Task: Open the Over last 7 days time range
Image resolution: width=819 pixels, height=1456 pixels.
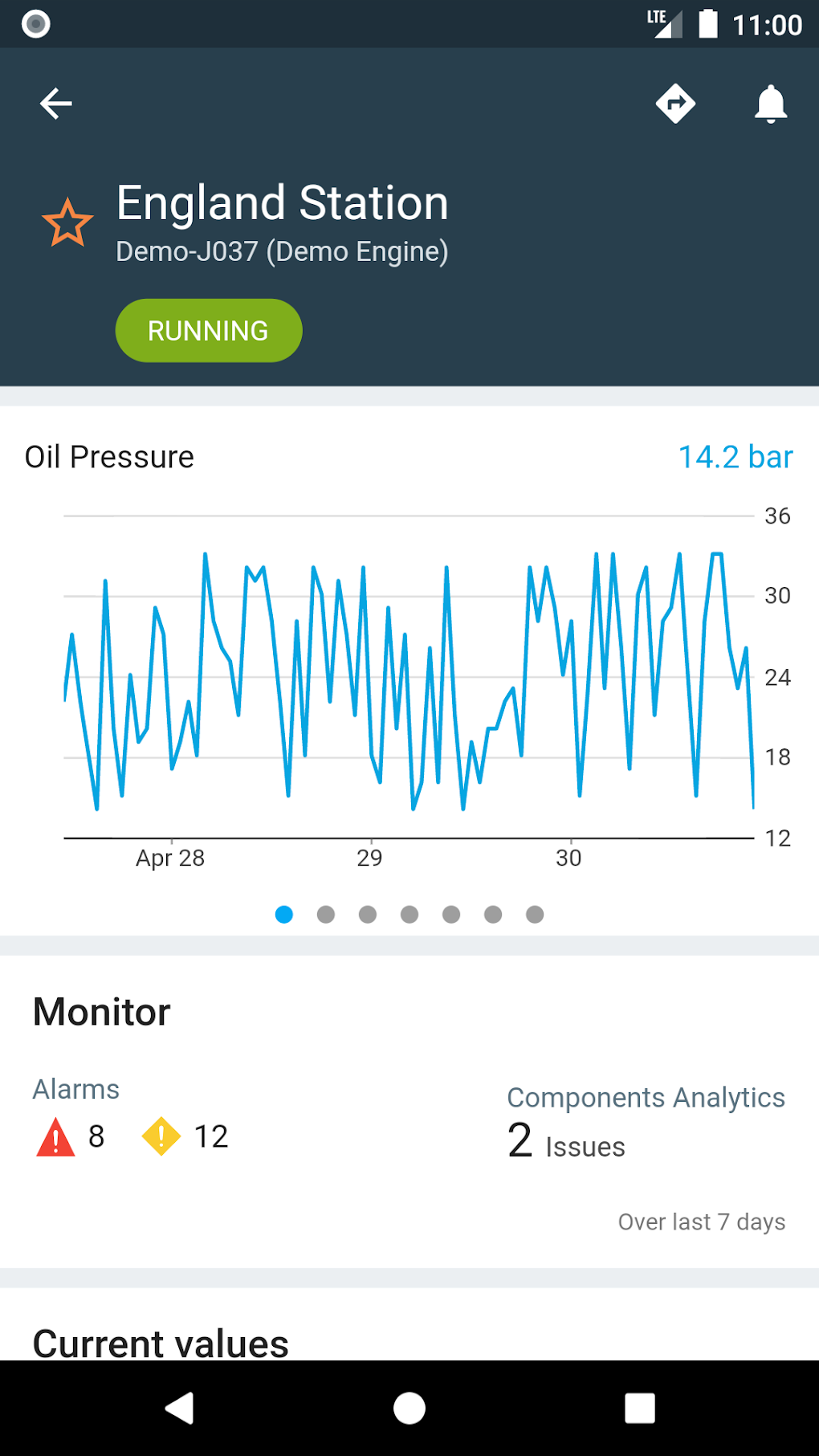Action: (x=701, y=1221)
